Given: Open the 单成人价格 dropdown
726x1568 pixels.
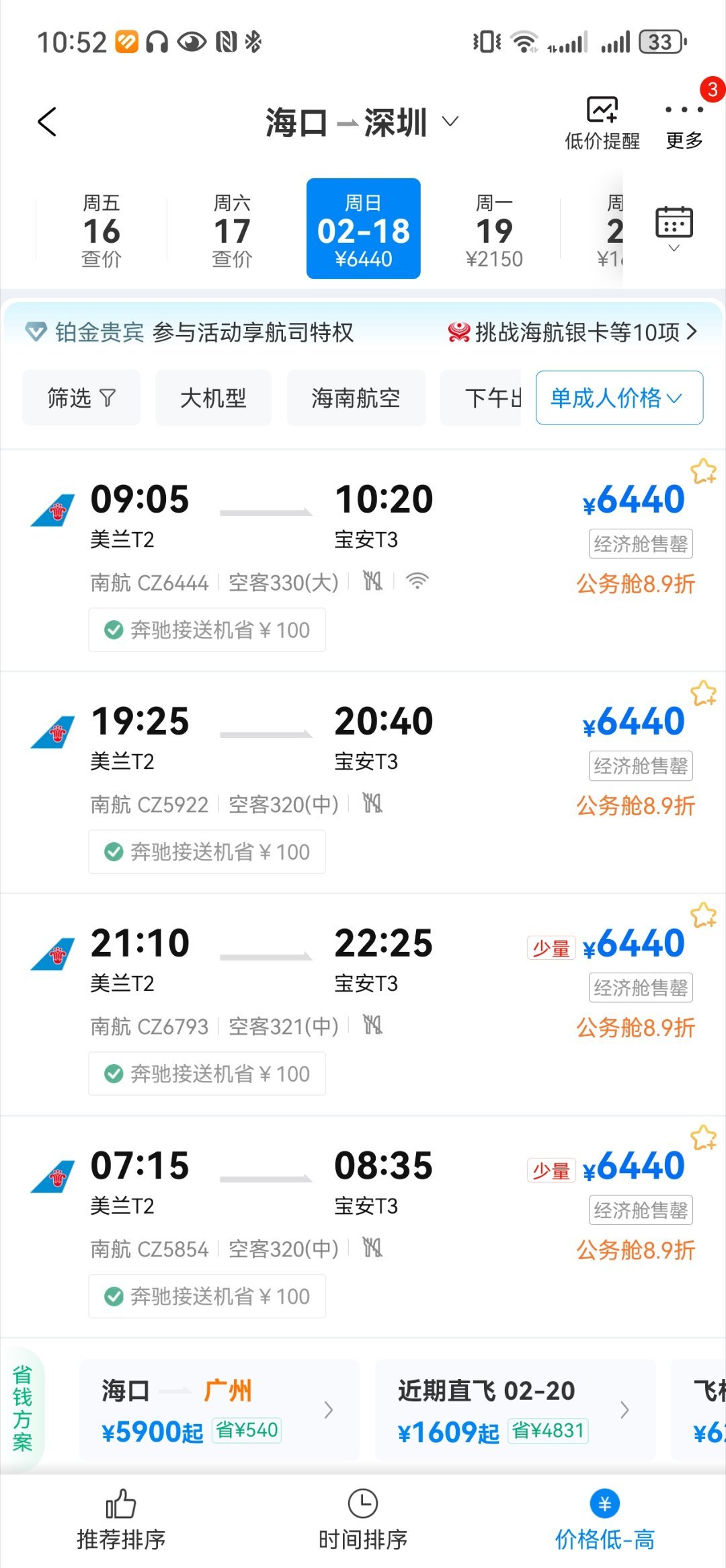Looking at the screenshot, I should click(619, 398).
